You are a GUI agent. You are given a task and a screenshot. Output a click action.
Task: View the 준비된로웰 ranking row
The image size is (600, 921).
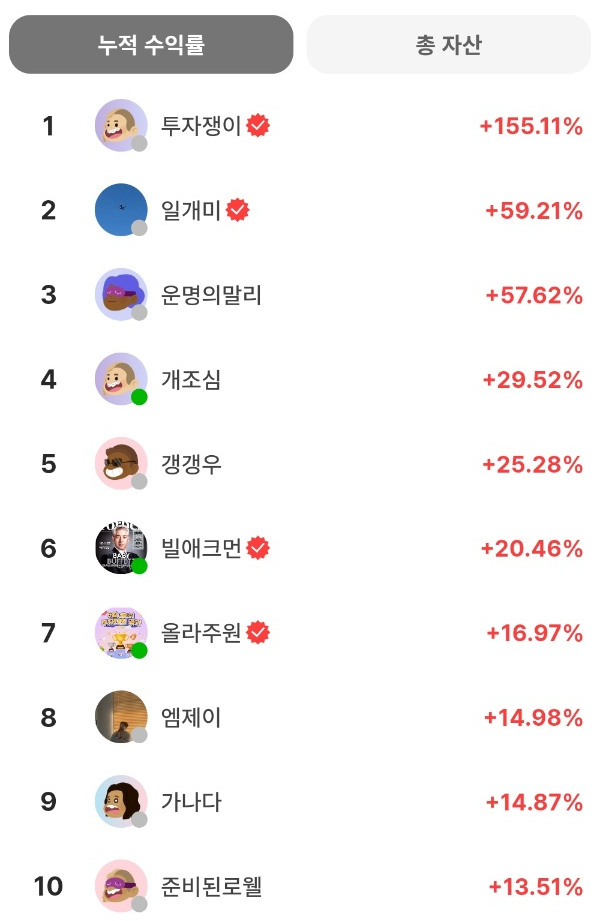point(300,886)
